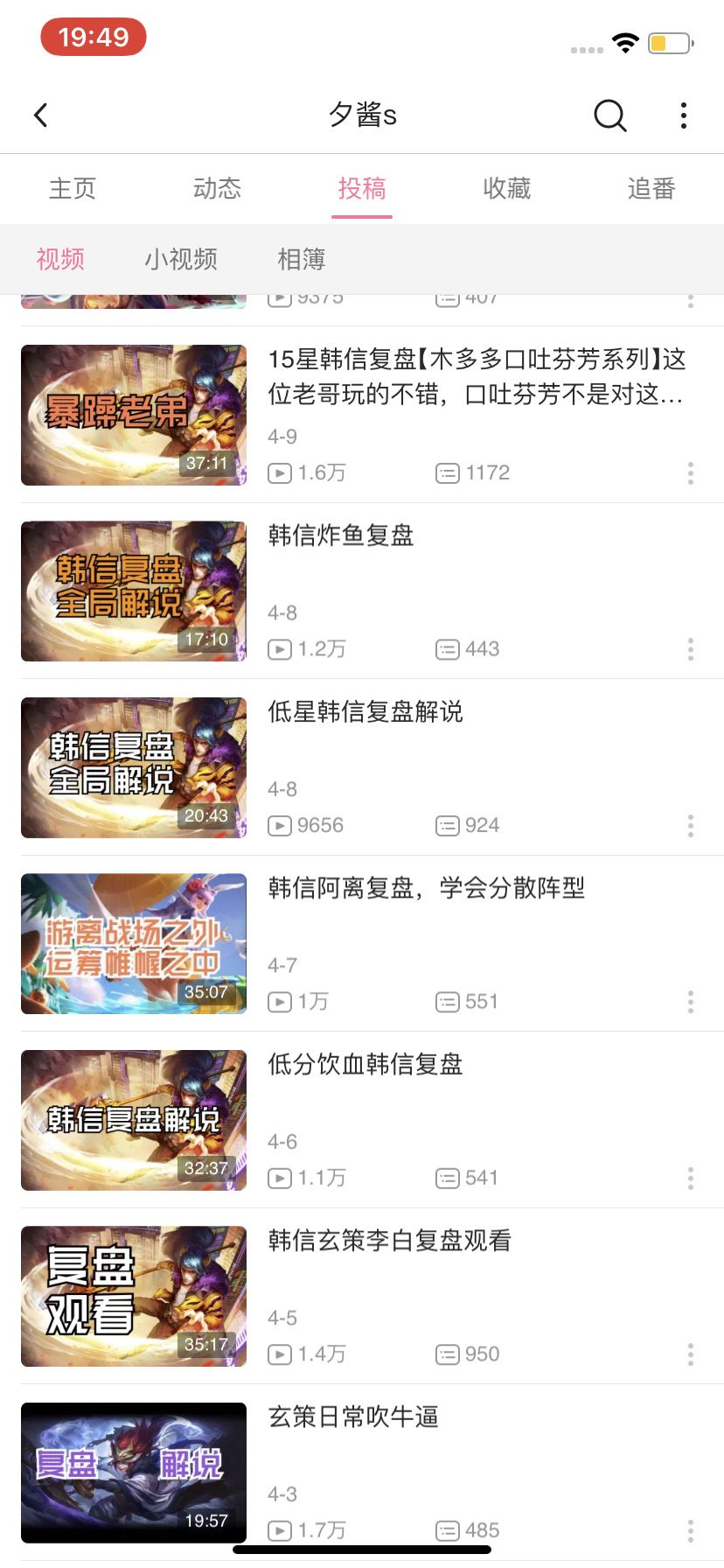Switch to the 收藏 tab

tap(506, 188)
